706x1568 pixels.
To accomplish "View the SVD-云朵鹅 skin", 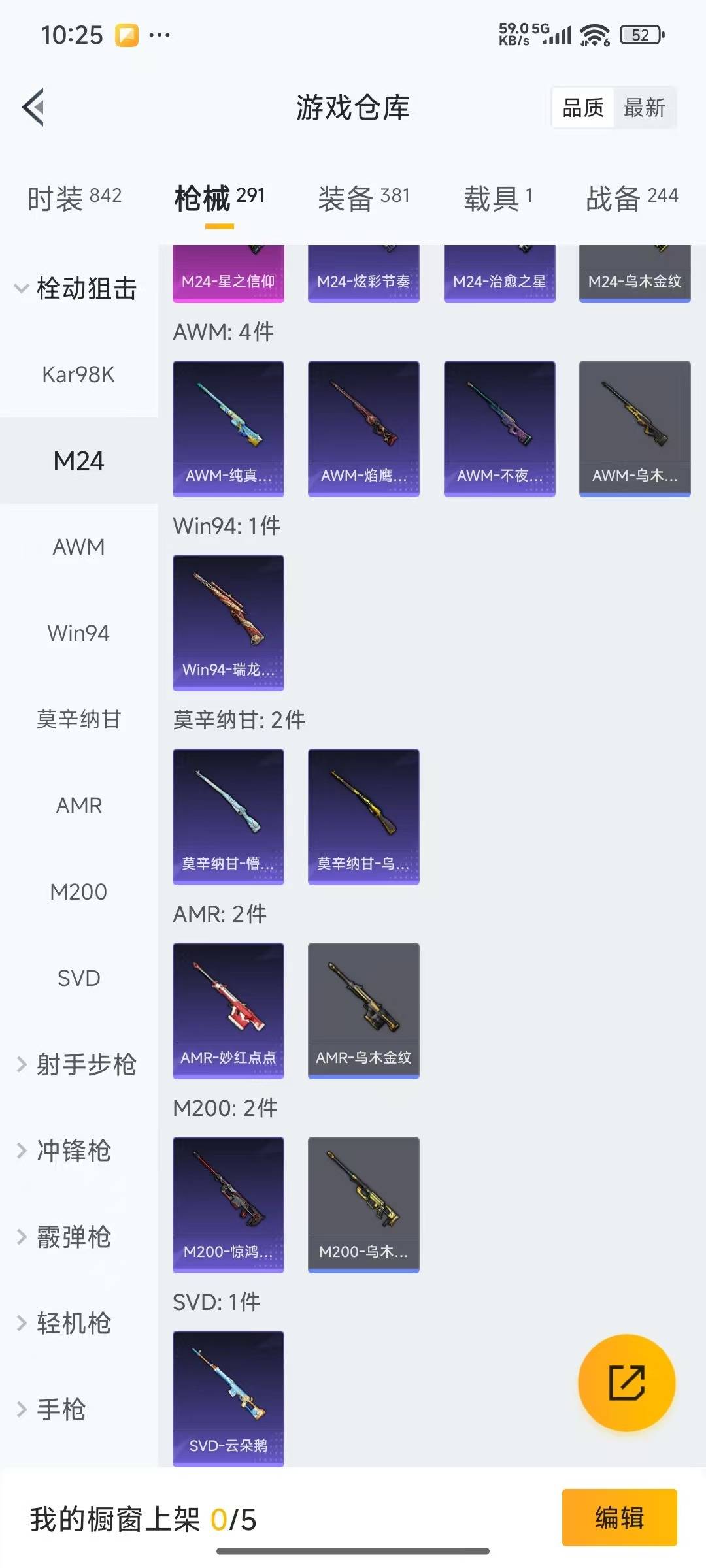I will (228, 1398).
